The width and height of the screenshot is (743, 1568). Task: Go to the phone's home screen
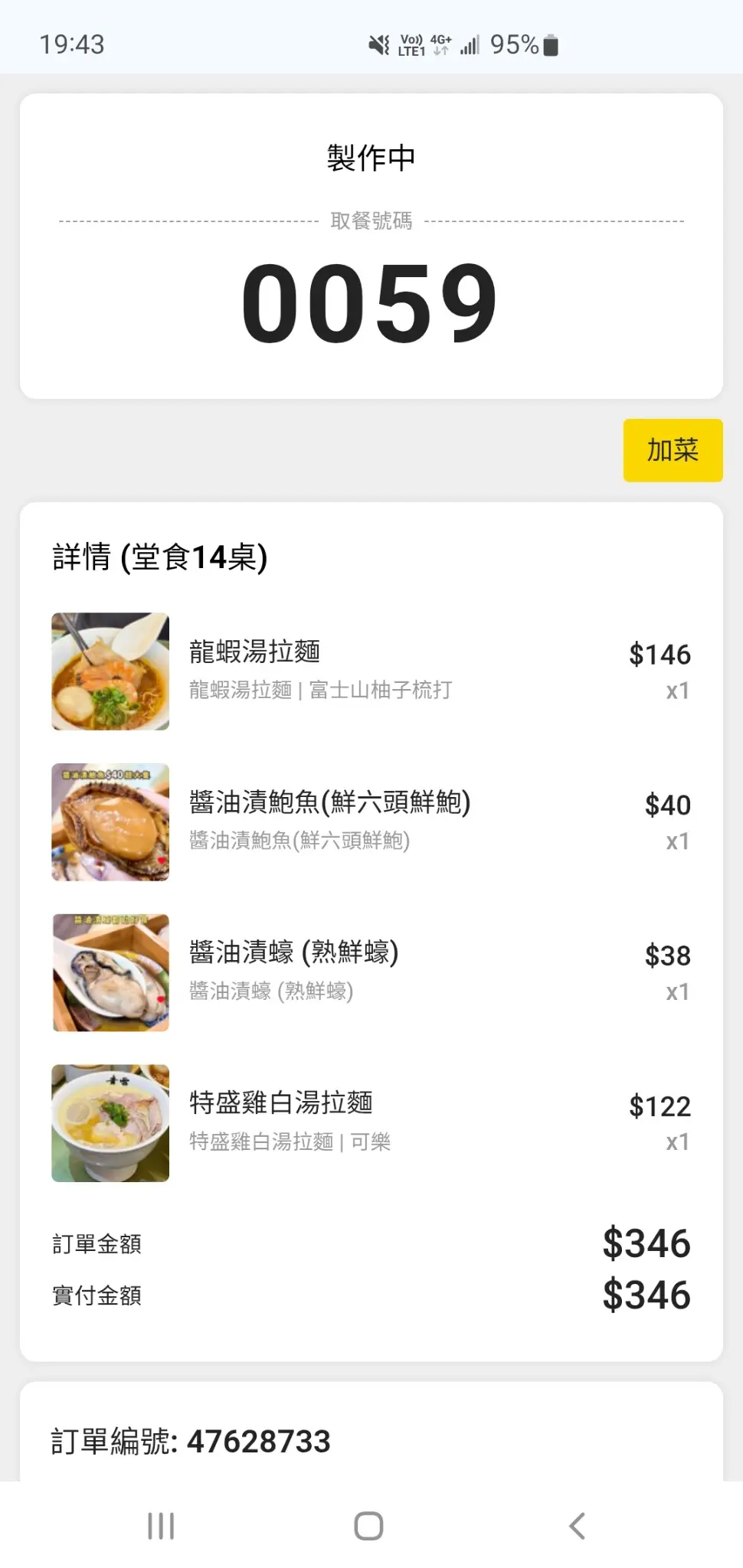(x=368, y=1526)
